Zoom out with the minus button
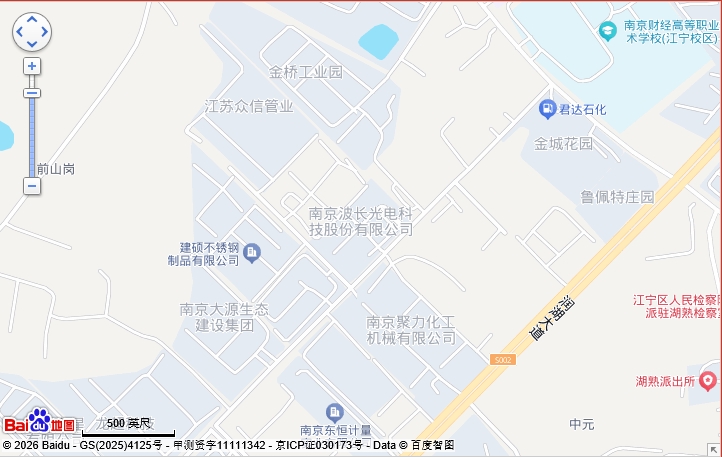The width and height of the screenshot is (722, 457). 32,186
